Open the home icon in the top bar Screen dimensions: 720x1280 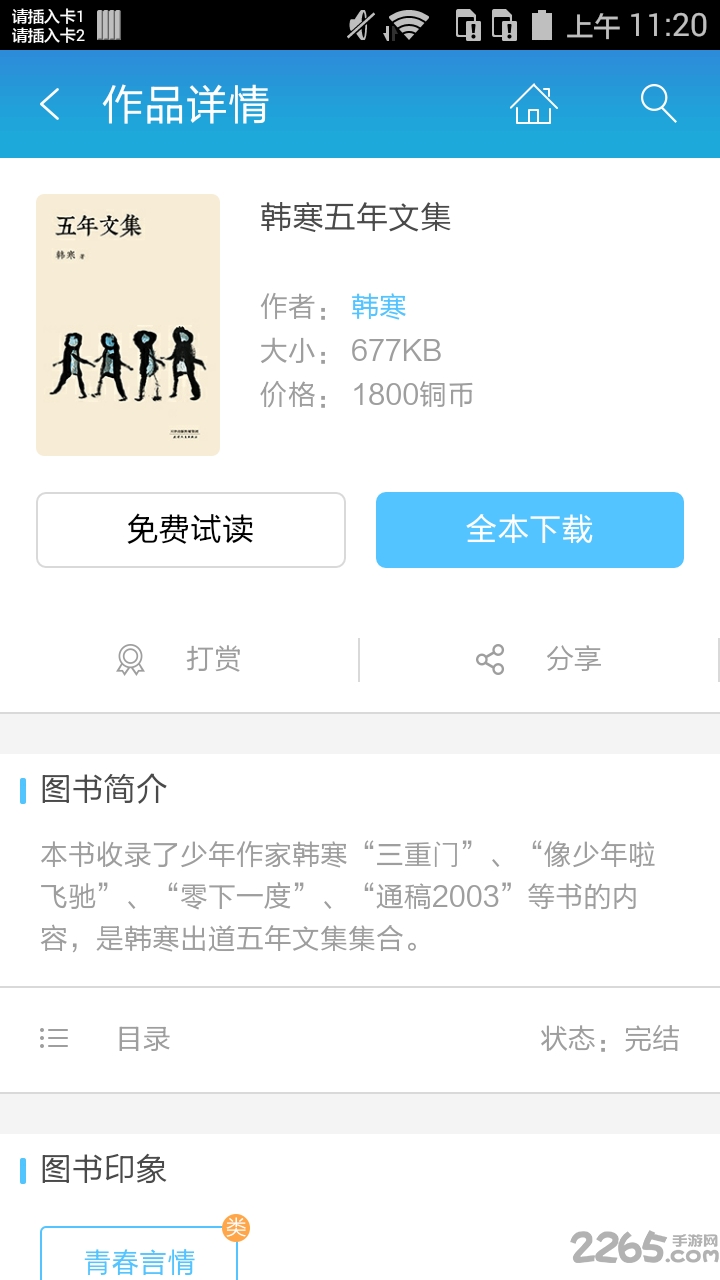(x=533, y=104)
